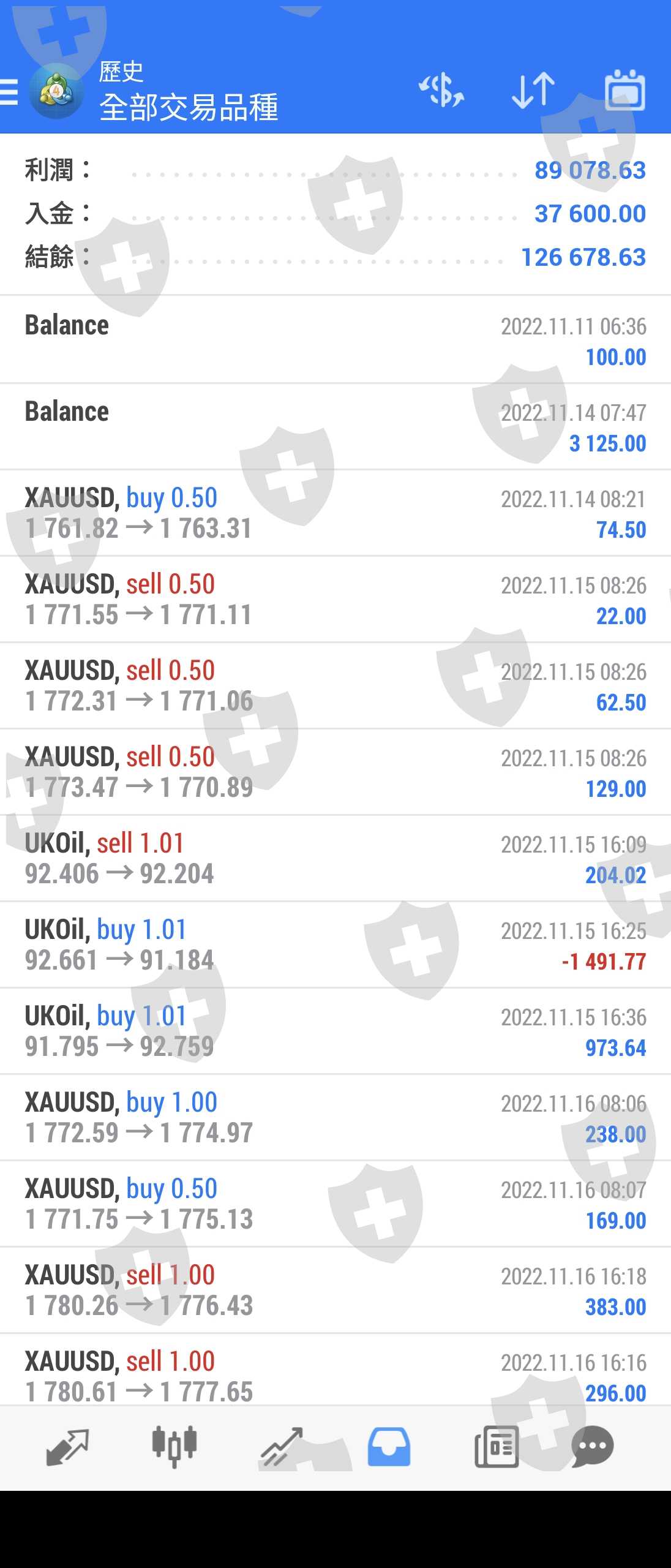Expand the UKOil sell 1.01 trade with 204.02 profit
Screen dimensions: 671x1568
click(335, 858)
